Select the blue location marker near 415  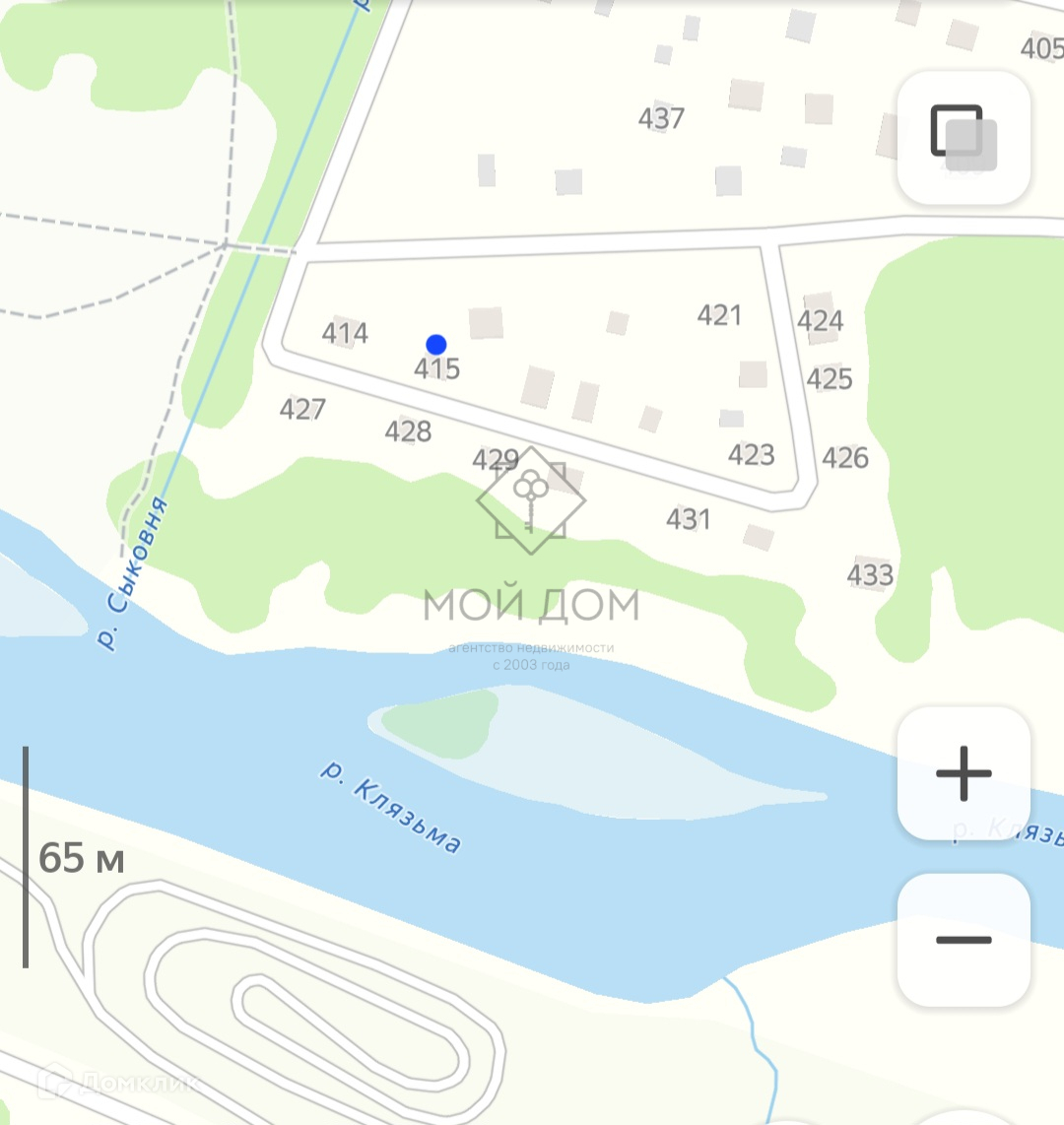click(436, 344)
